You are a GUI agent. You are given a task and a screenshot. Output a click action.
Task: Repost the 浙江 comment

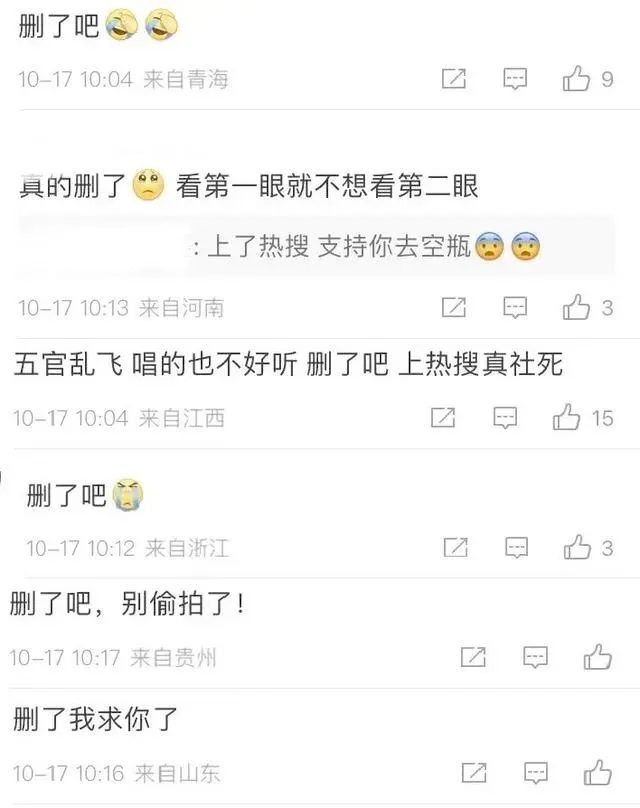455,547
